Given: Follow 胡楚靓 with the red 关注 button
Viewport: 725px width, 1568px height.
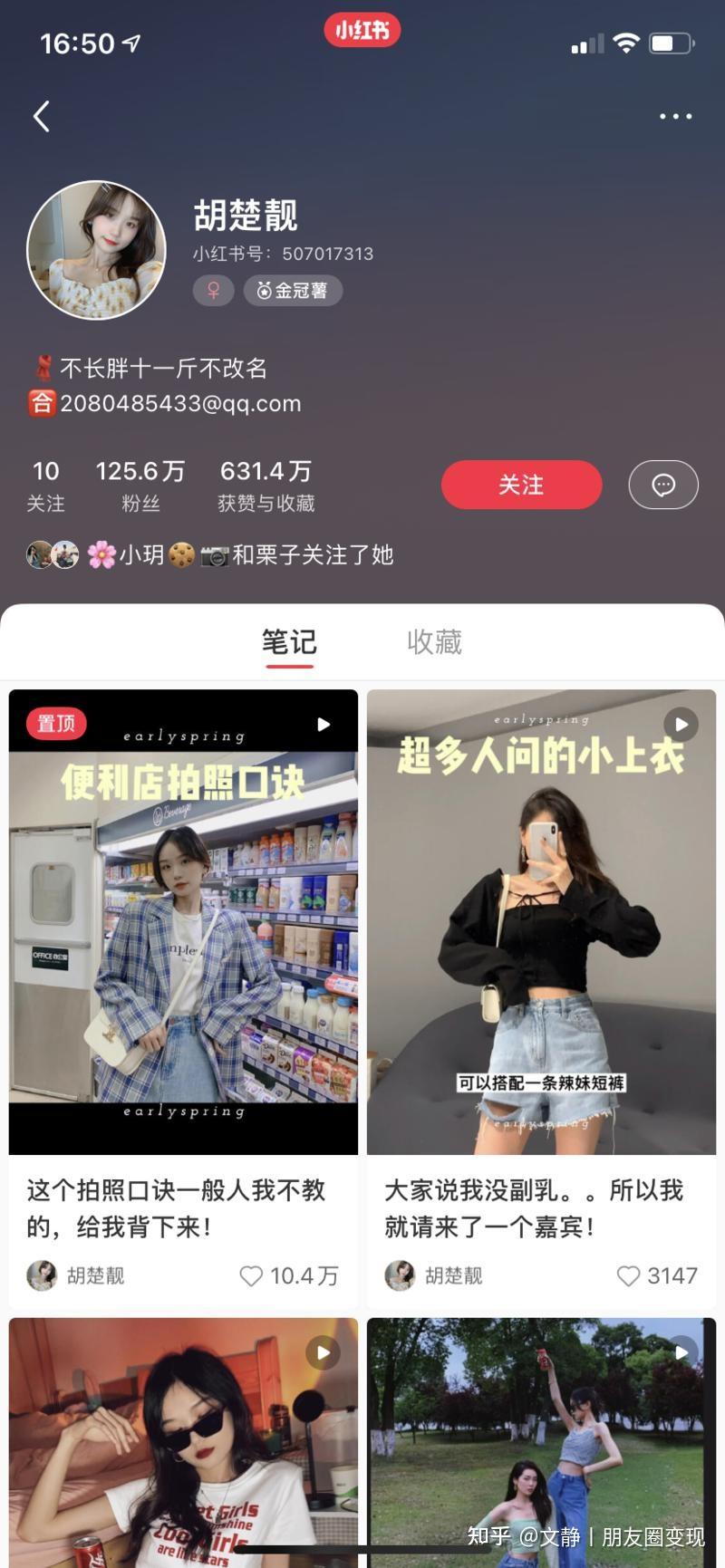Looking at the screenshot, I should pyautogui.click(x=521, y=485).
